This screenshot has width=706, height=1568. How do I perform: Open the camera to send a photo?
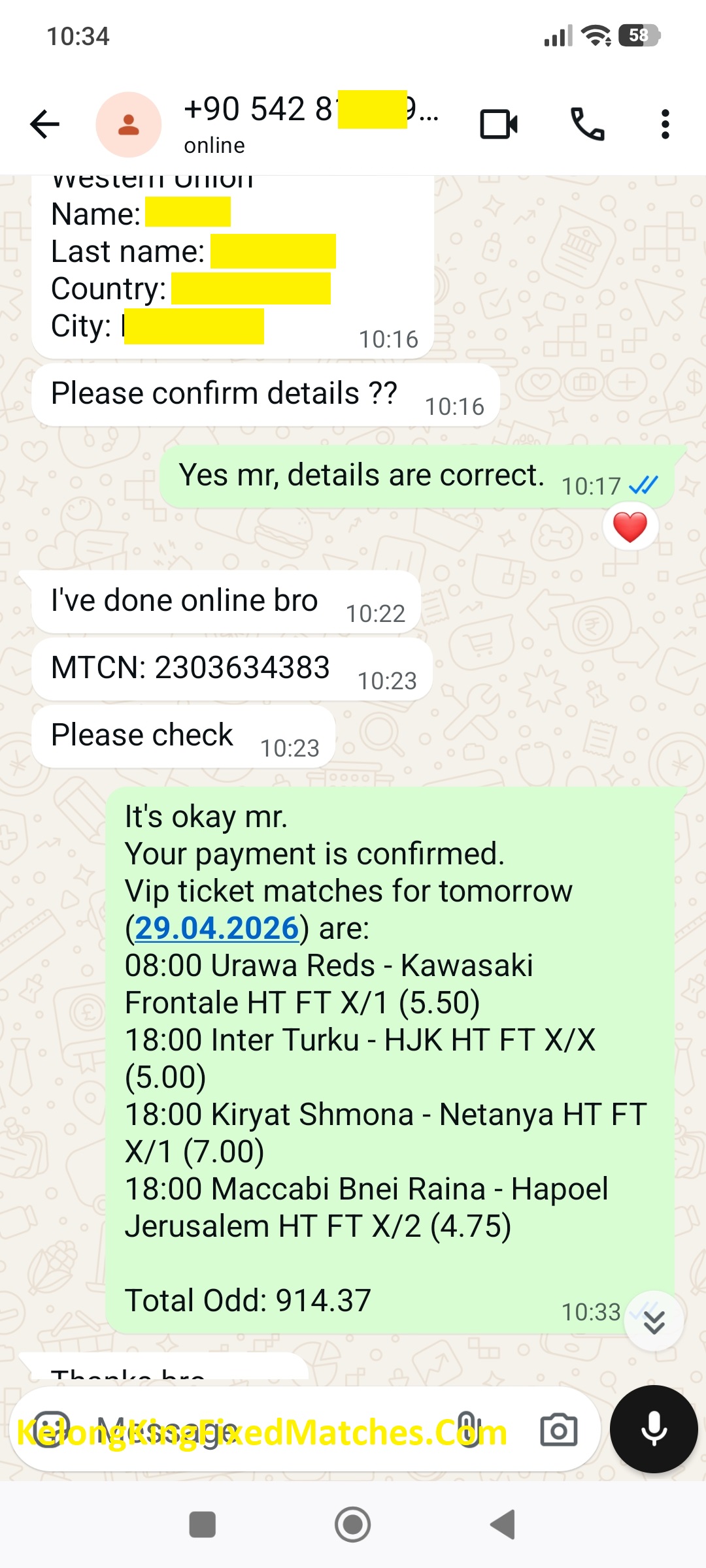point(559,1429)
